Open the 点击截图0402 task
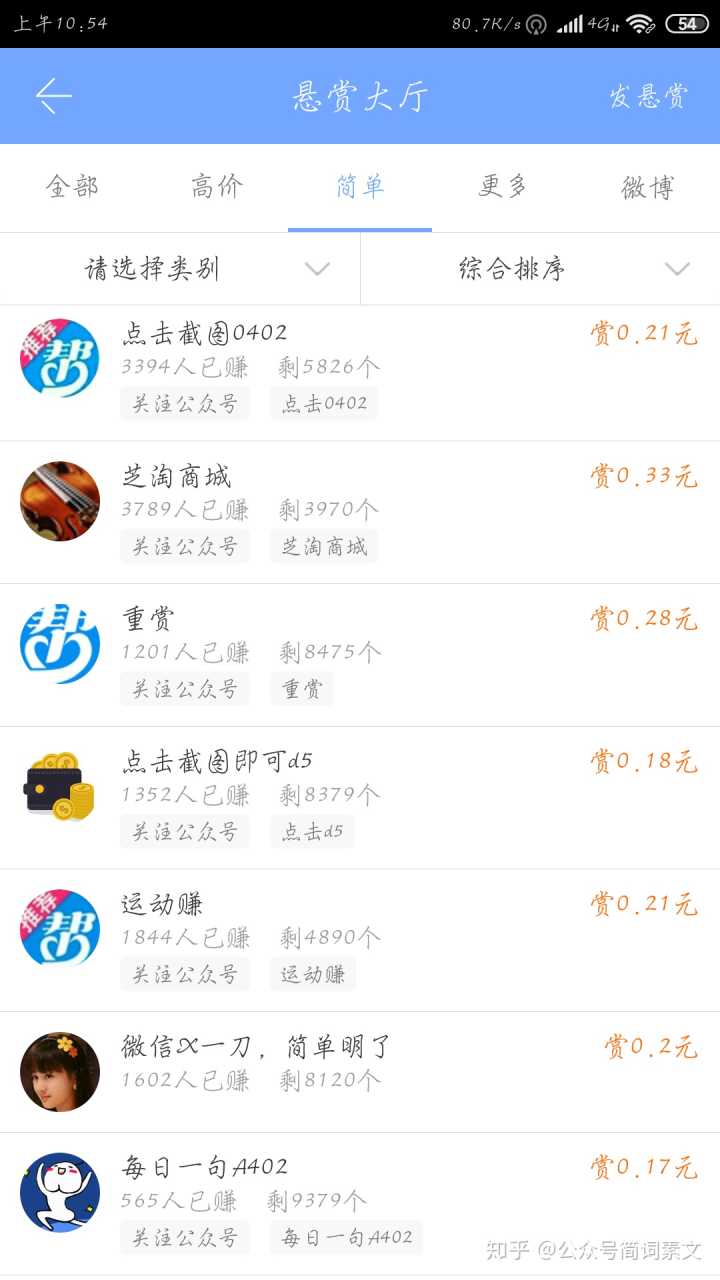Viewport: 720px width, 1280px height. point(360,370)
